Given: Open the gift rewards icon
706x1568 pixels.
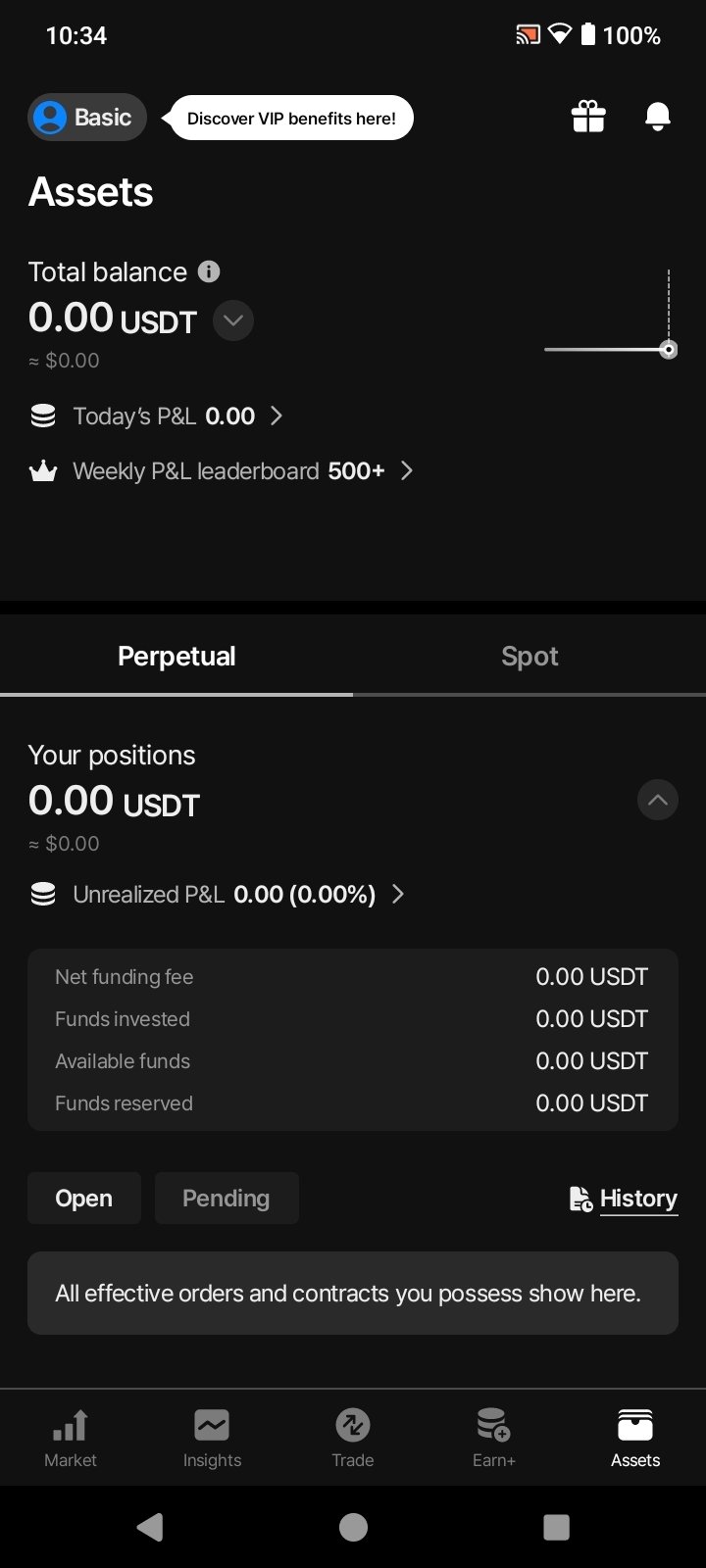Looking at the screenshot, I should pos(588,118).
